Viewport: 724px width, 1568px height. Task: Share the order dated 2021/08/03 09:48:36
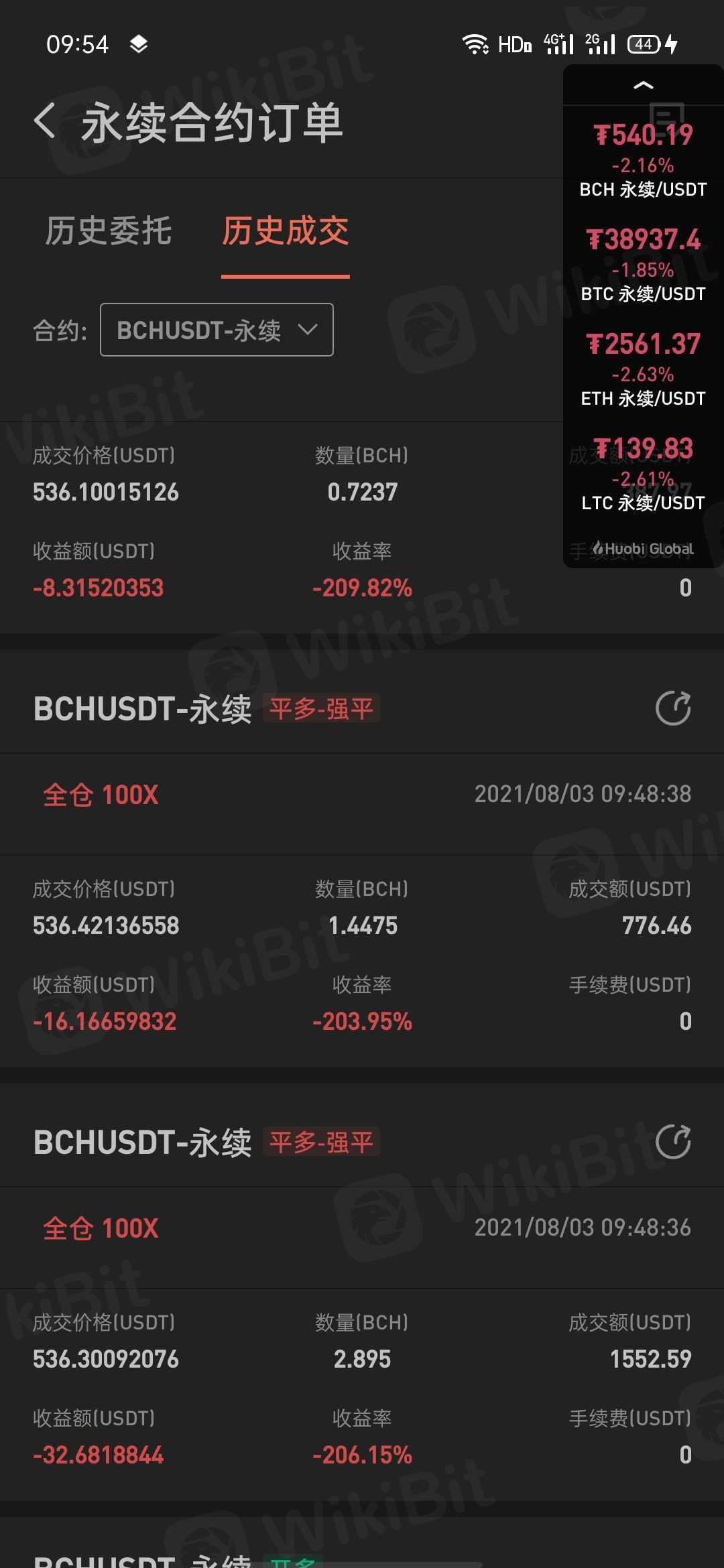click(673, 1142)
